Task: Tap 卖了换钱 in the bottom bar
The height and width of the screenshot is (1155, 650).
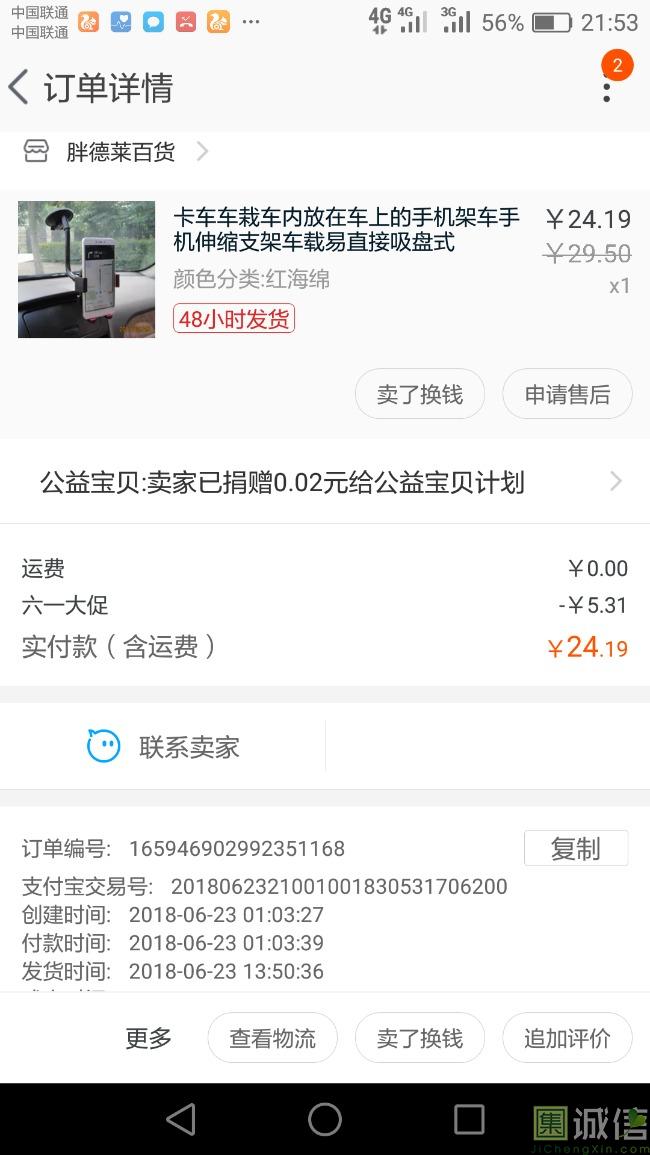Action: [419, 1038]
